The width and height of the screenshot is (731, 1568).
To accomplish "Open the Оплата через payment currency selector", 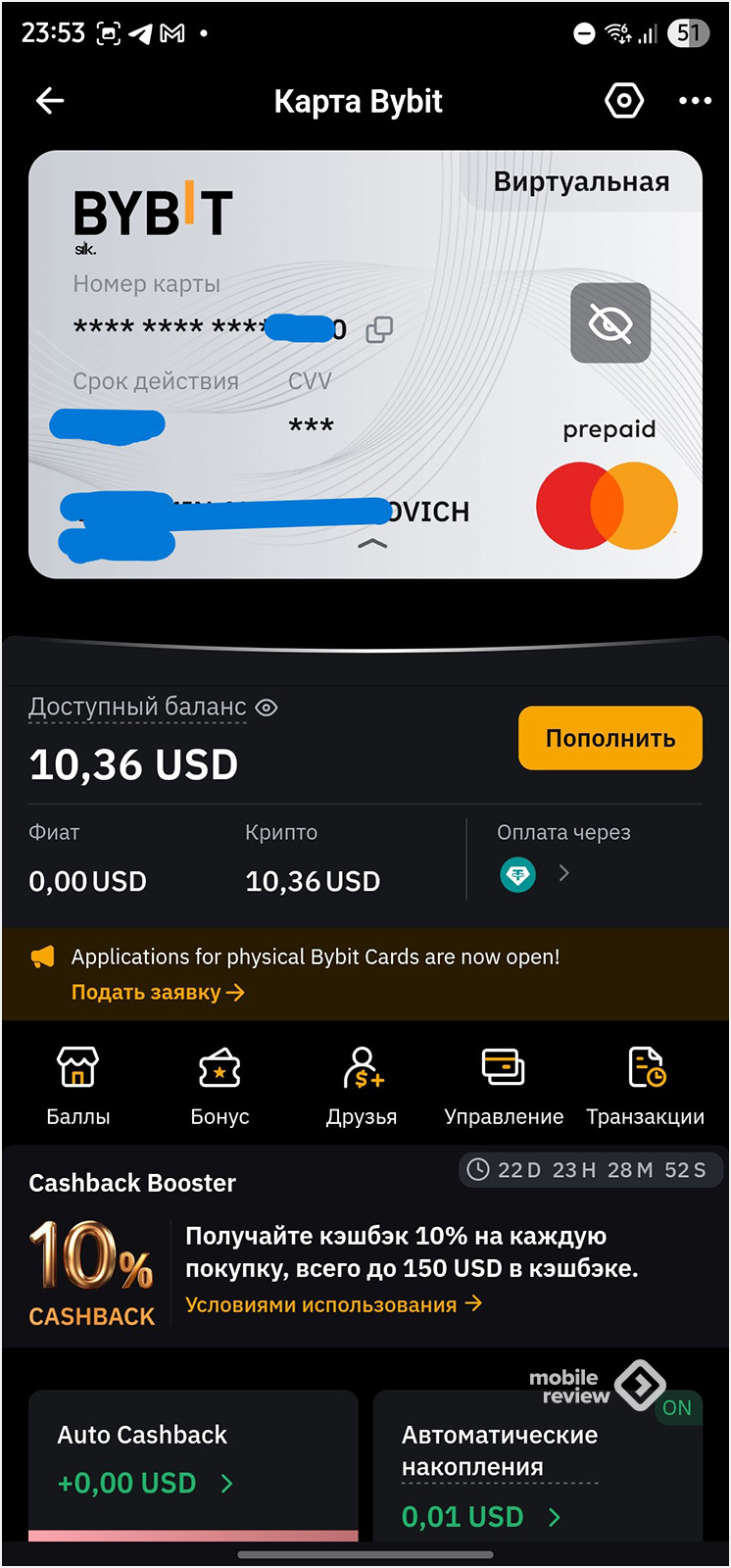I will coord(535,873).
